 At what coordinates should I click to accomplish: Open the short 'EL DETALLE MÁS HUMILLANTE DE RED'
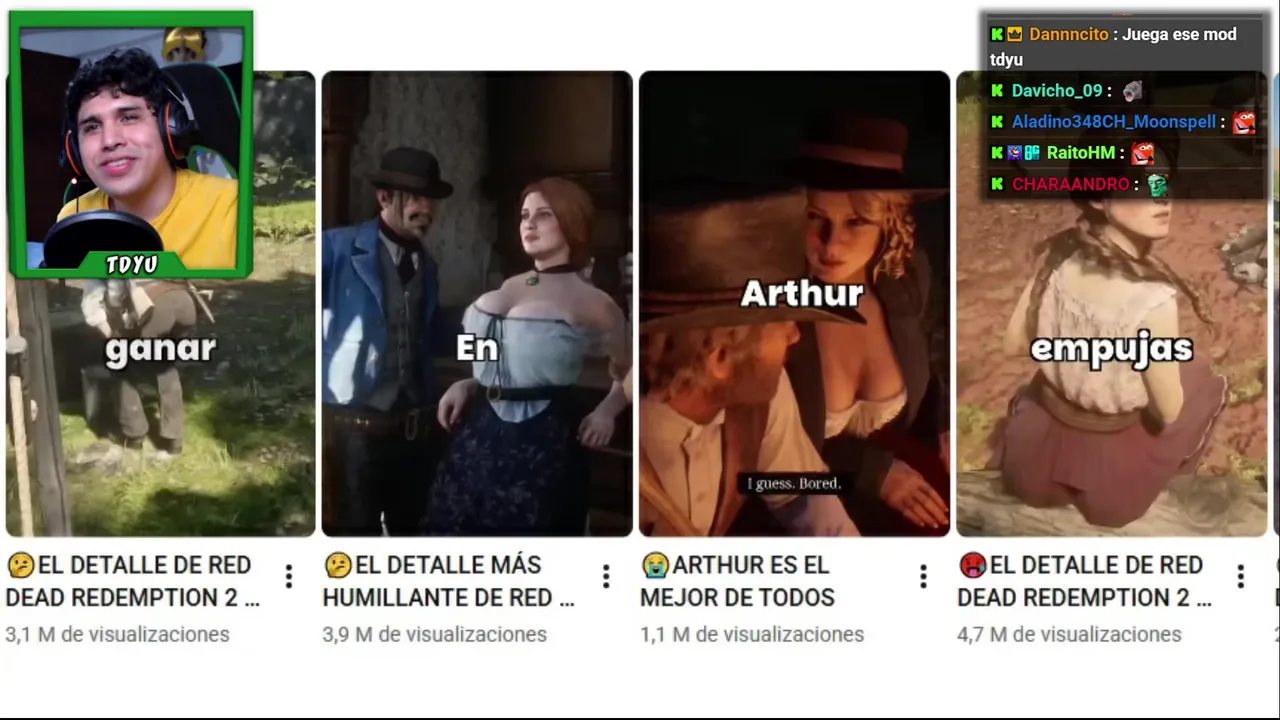477,303
